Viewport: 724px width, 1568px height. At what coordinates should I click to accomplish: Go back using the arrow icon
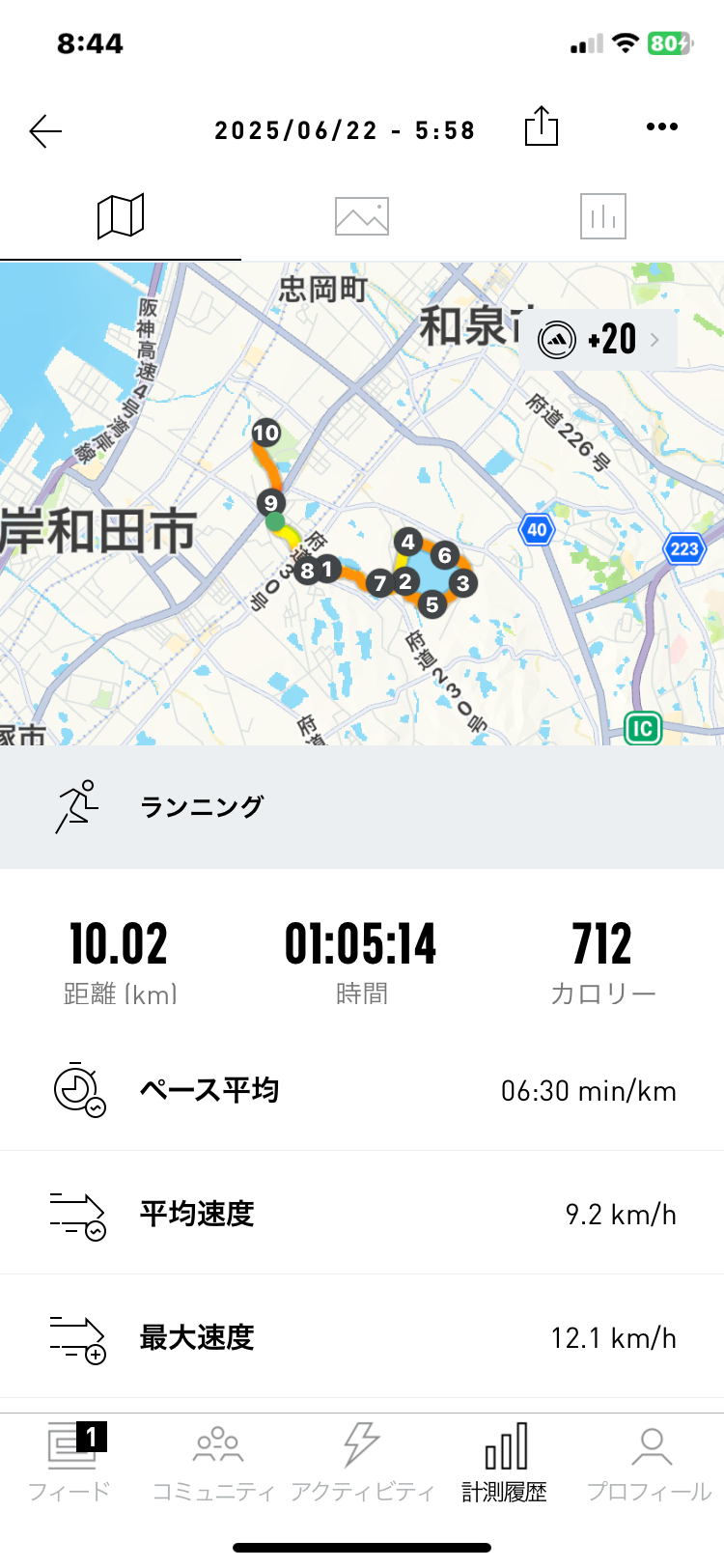click(x=45, y=131)
